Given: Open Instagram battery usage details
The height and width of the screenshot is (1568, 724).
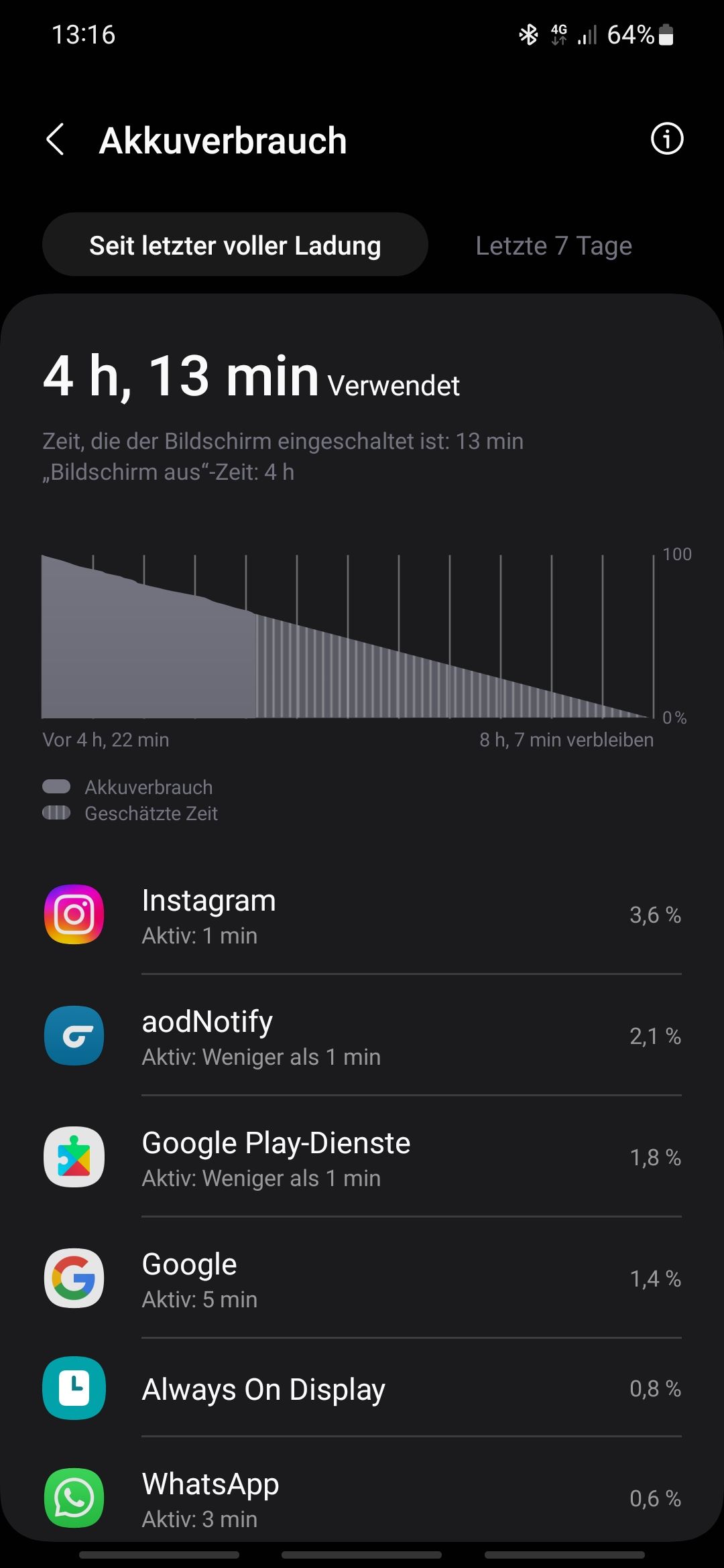Looking at the screenshot, I should click(x=362, y=915).
